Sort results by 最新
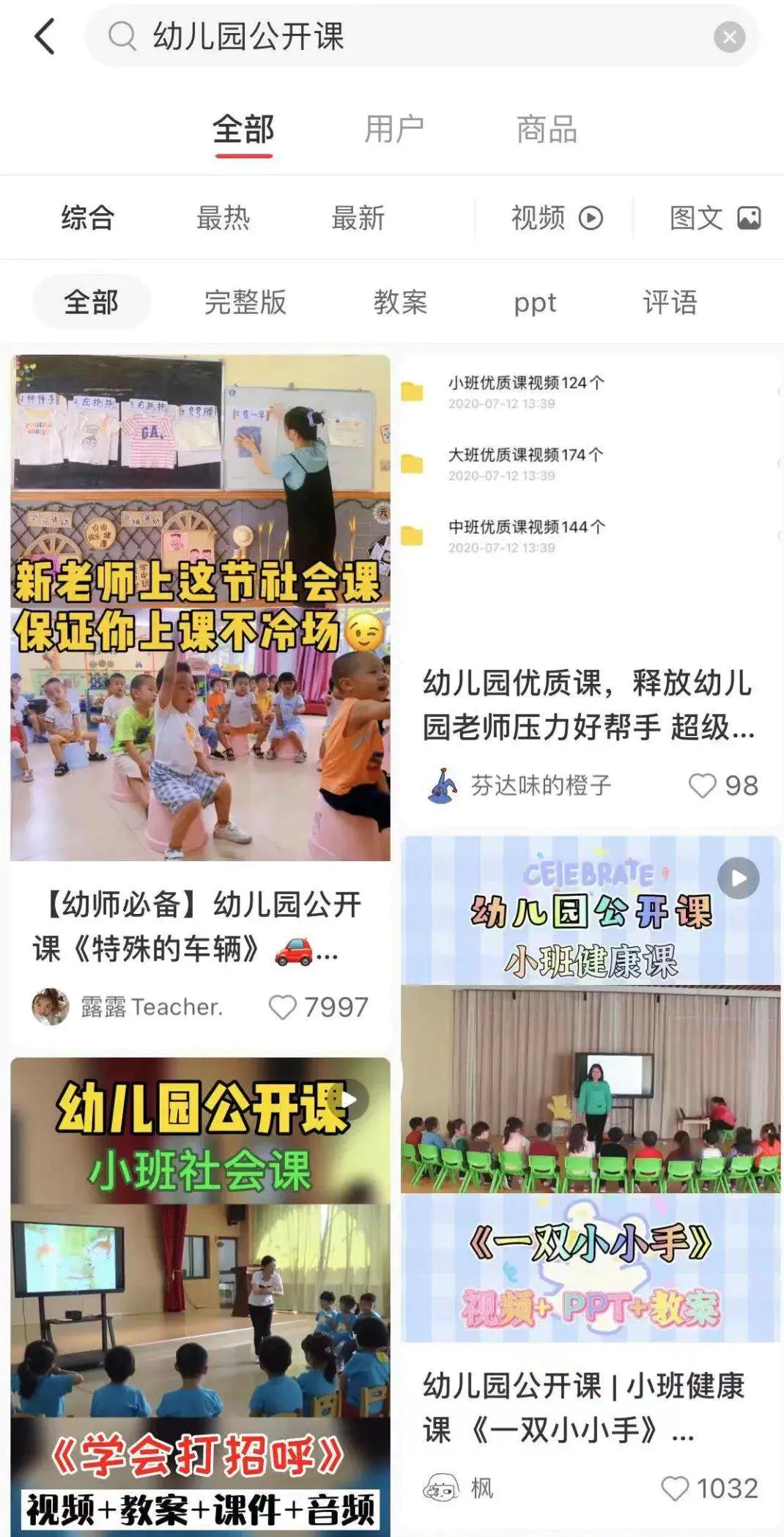This screenshot has width=784, height=1537. click(x=358, y=218)
